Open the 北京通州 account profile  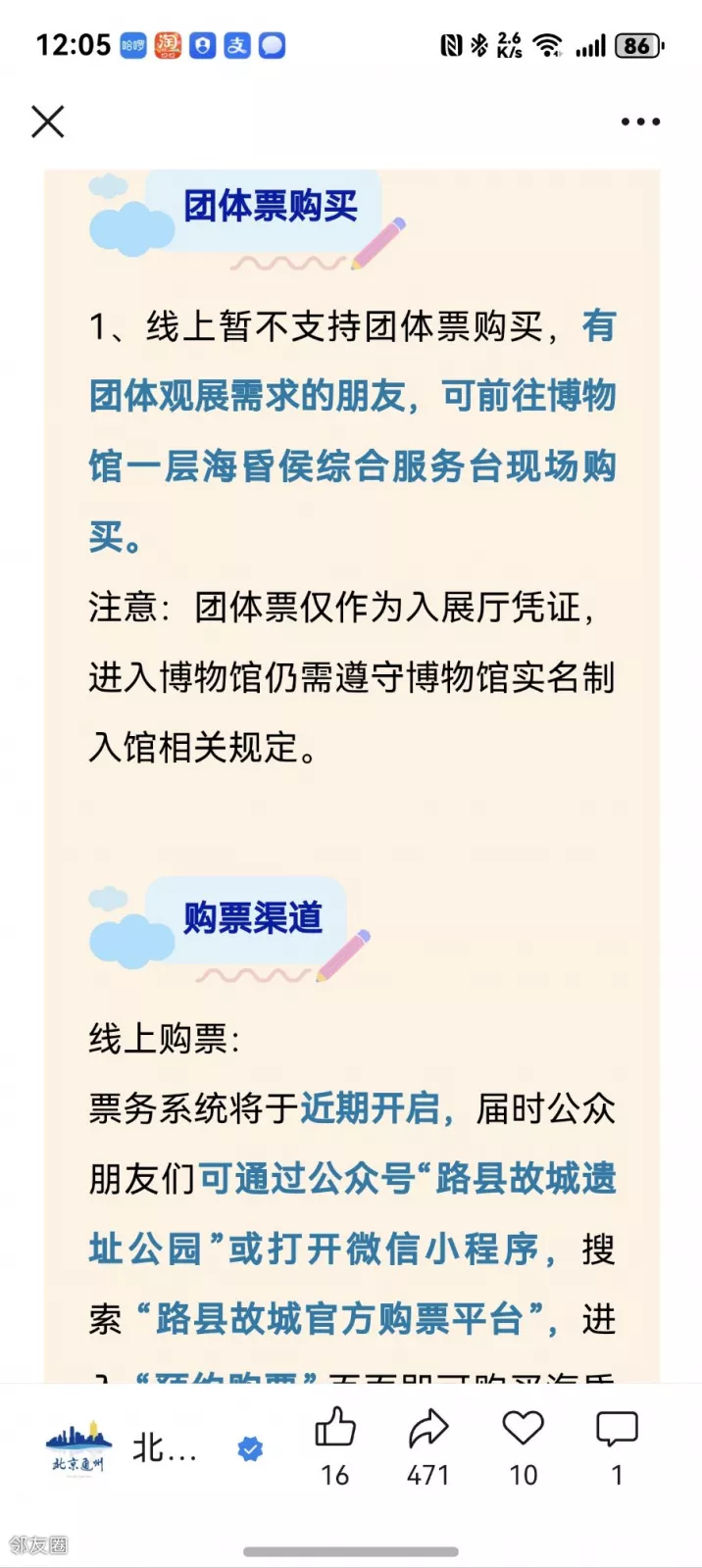[78, 1446]
